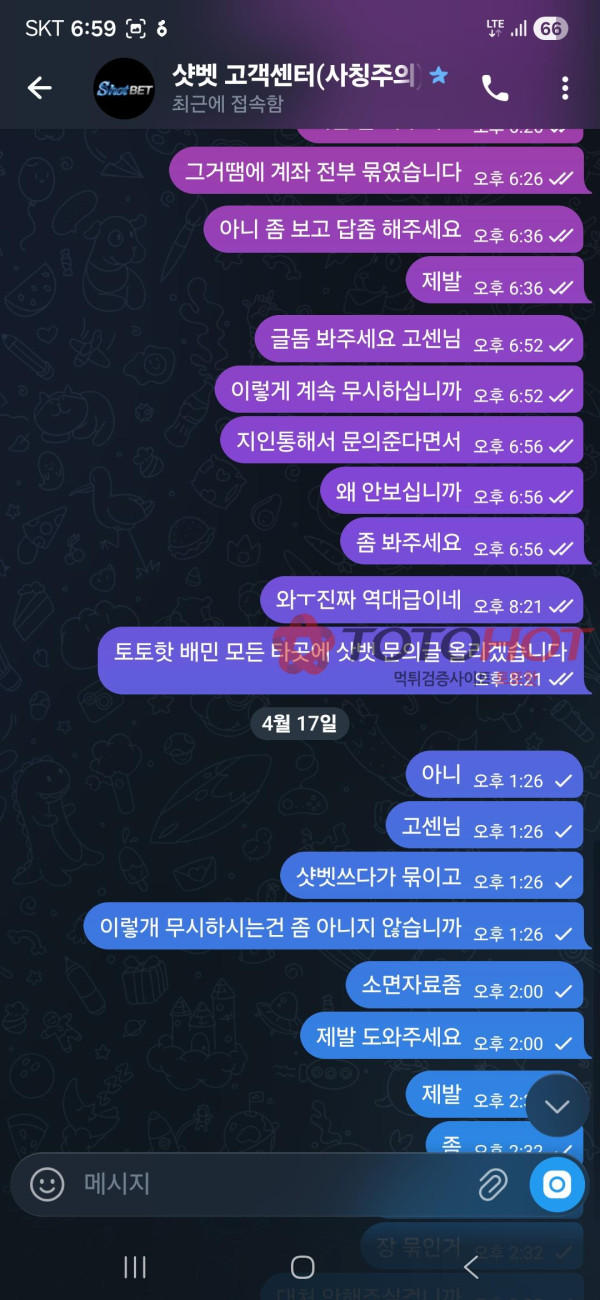Open the overflow menu in chat header
Image resolution: width=600 pixels, height=1300 pixels.
[565, 88]
